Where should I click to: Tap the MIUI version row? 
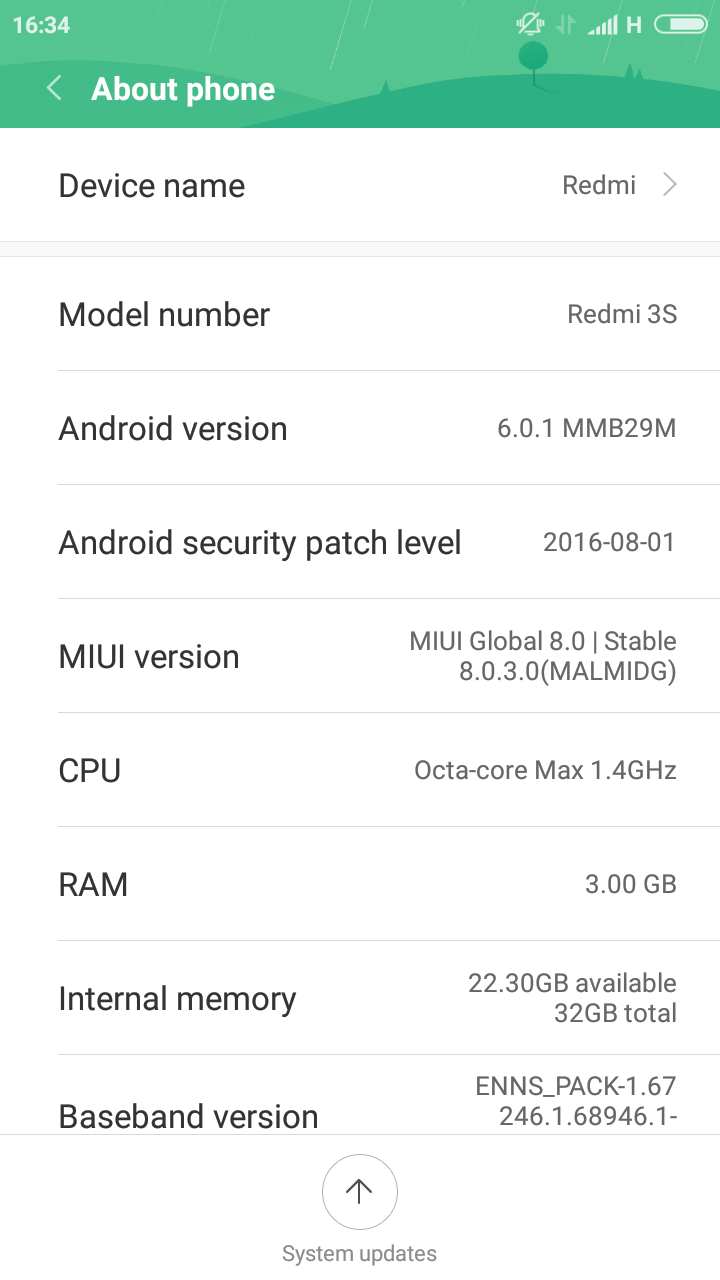[x=360, y=656]
